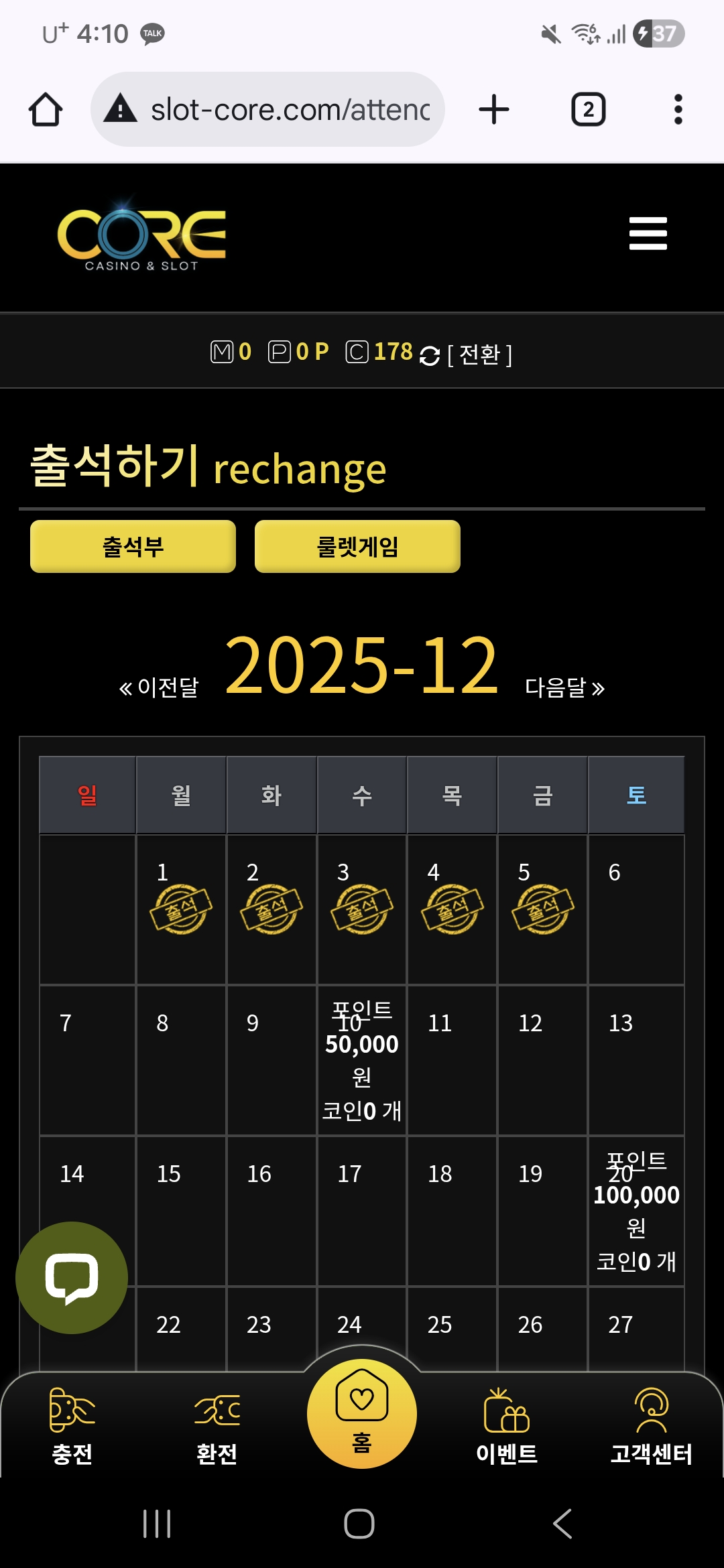Switch to the 충전 tab
724x1568 pixels.
point(72,1426)
